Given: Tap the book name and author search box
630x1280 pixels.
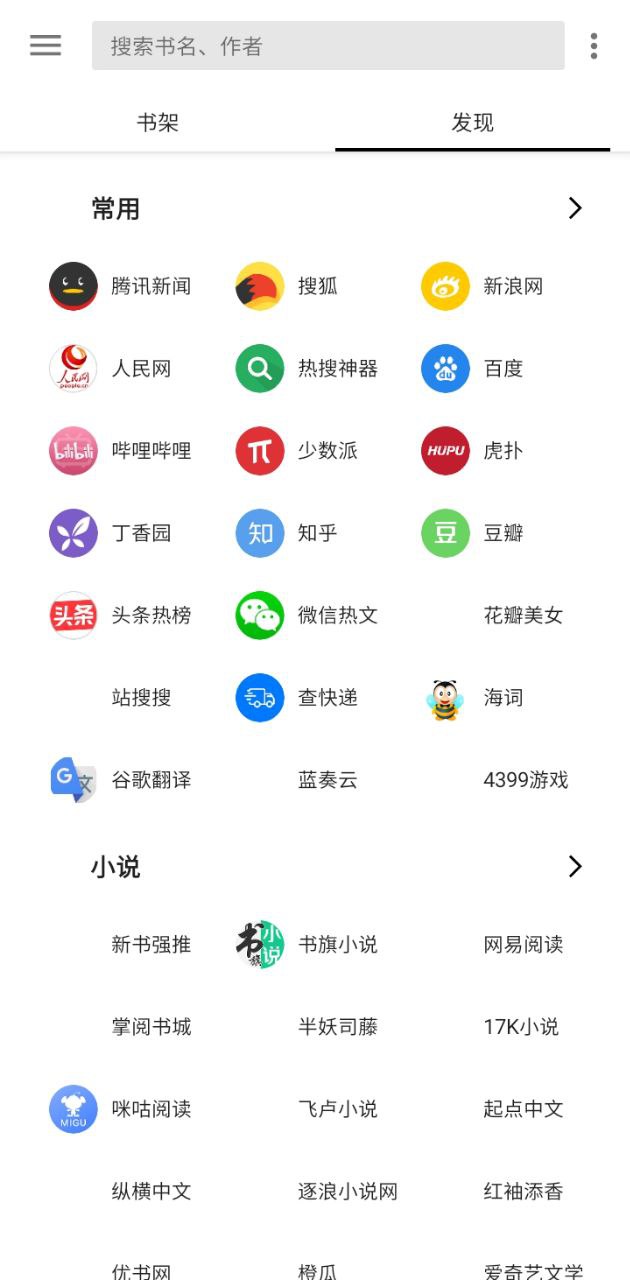Looking at the screenshot, I should [x=328, y=46].
